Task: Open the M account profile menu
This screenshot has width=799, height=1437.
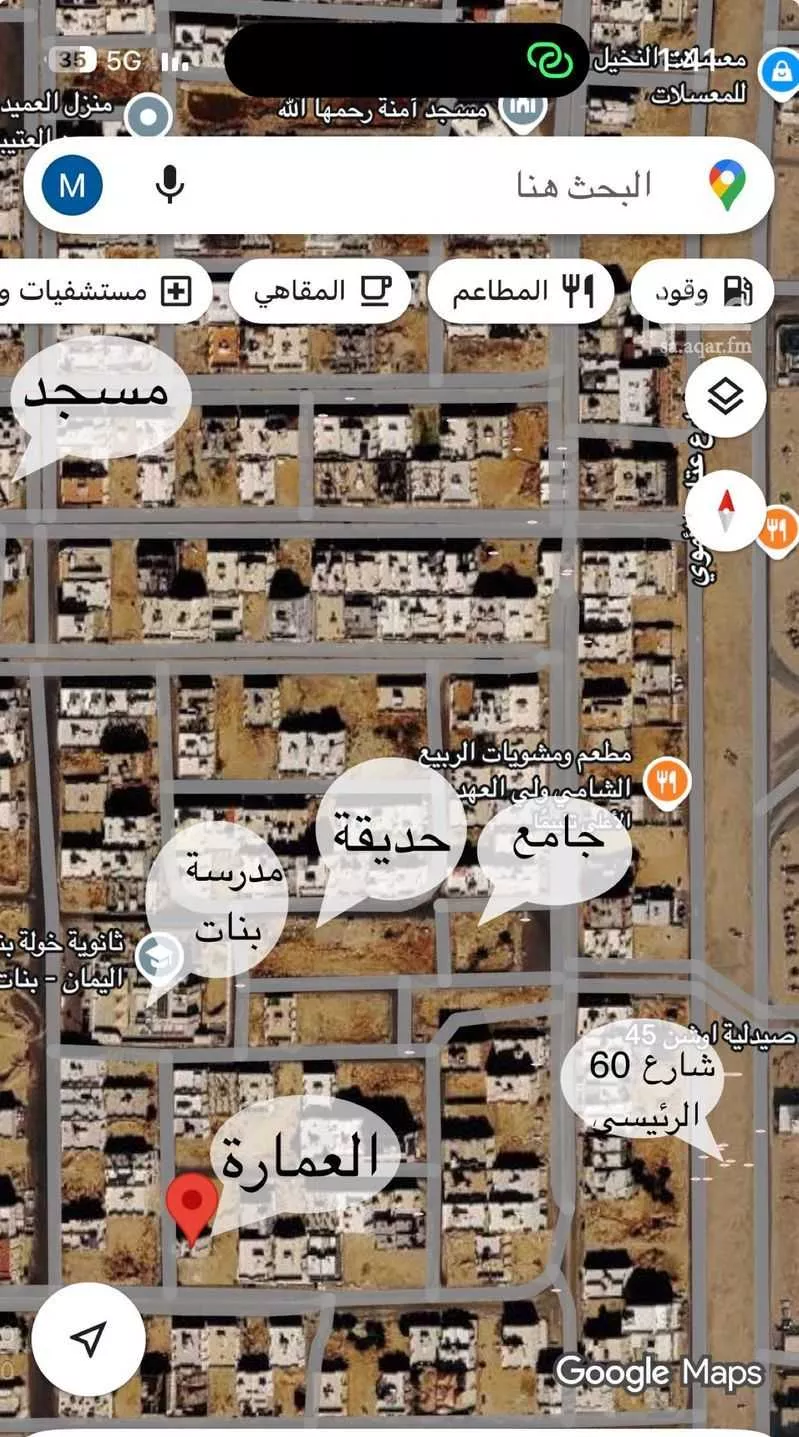Action: click(70, 185)
